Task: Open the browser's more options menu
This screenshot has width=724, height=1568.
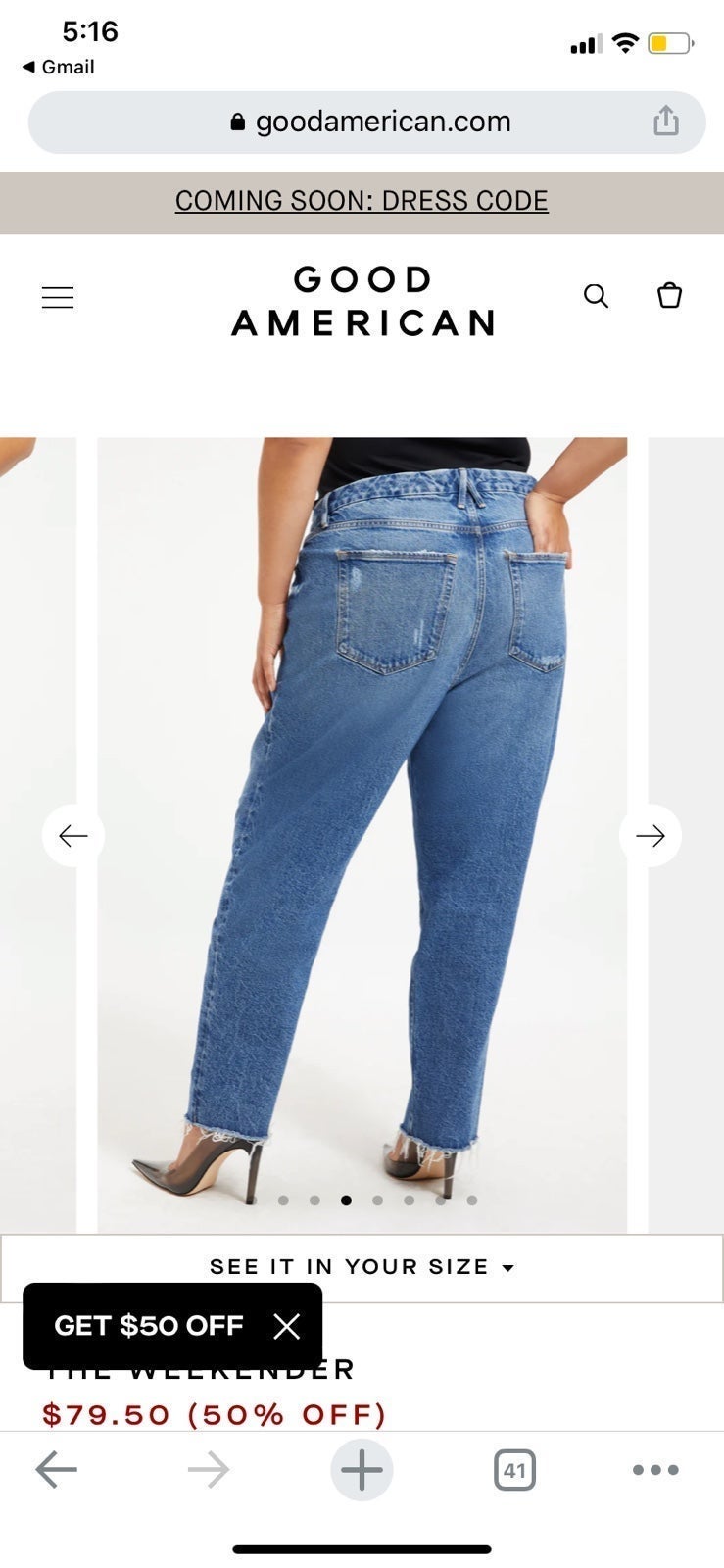Action: 655,1470
